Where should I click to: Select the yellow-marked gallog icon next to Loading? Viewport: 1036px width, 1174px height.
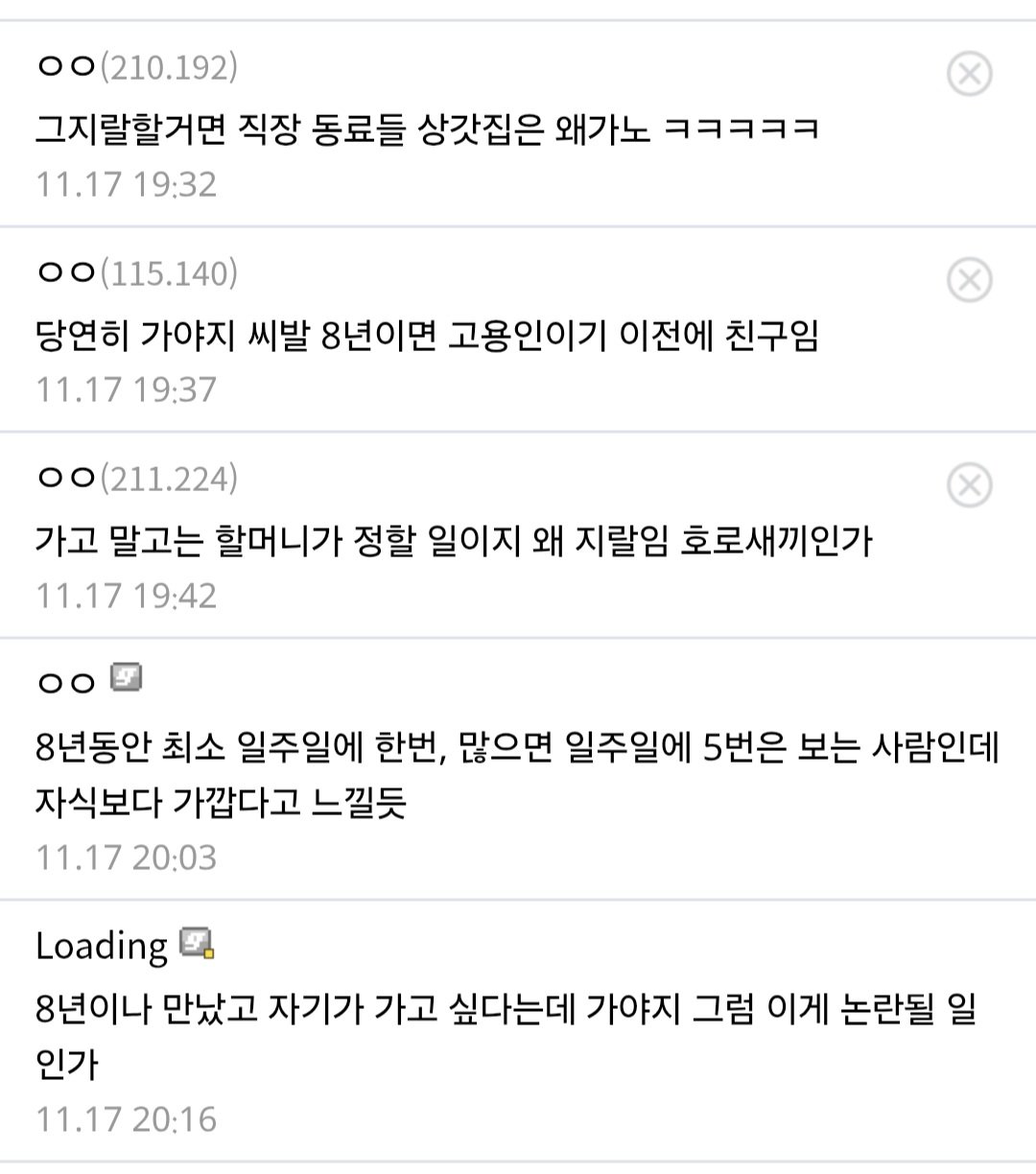[x=200, y=946]
